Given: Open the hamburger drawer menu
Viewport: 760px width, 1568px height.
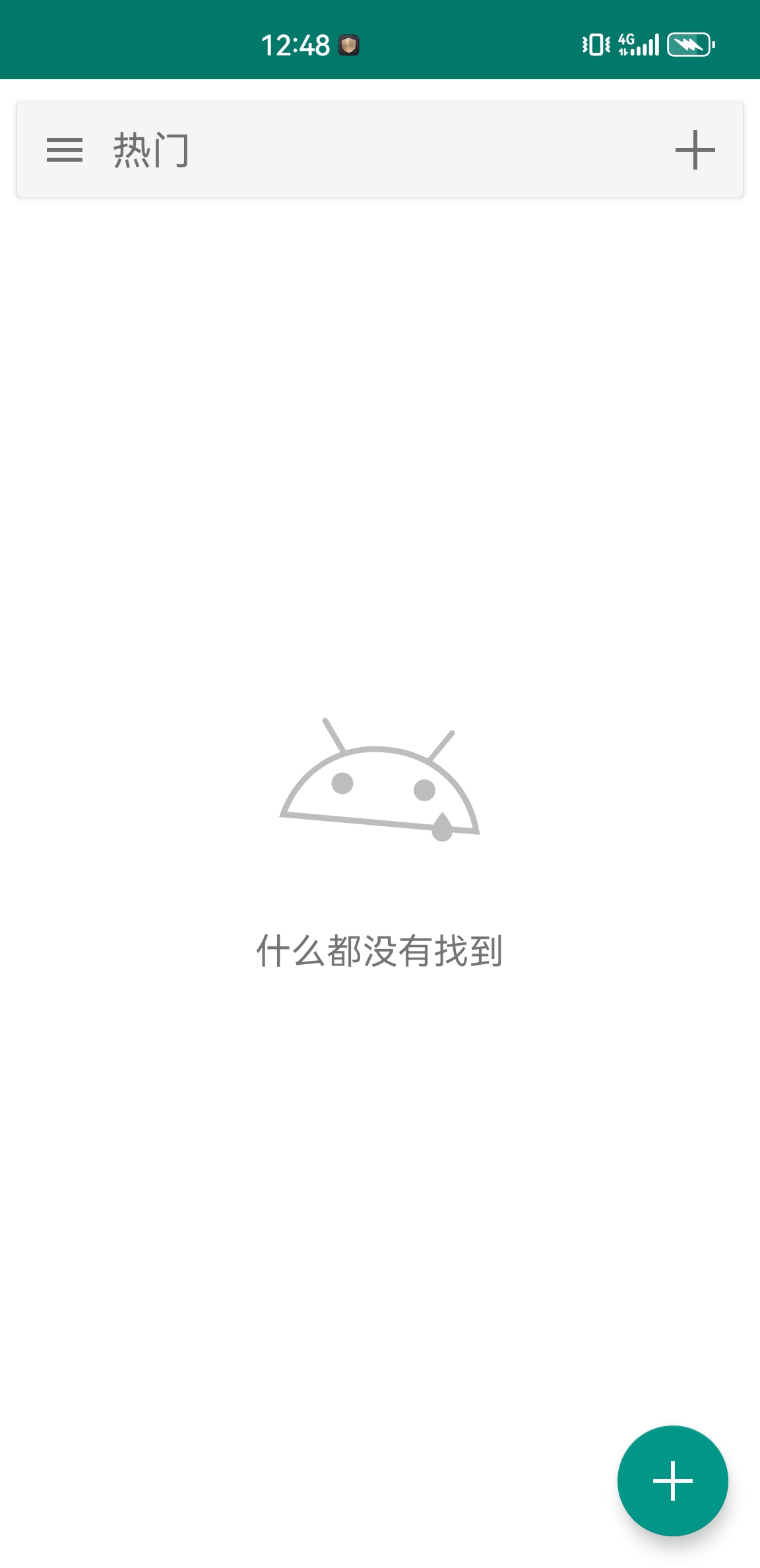Looking at the screenshot, I should (x=65, y=150).
